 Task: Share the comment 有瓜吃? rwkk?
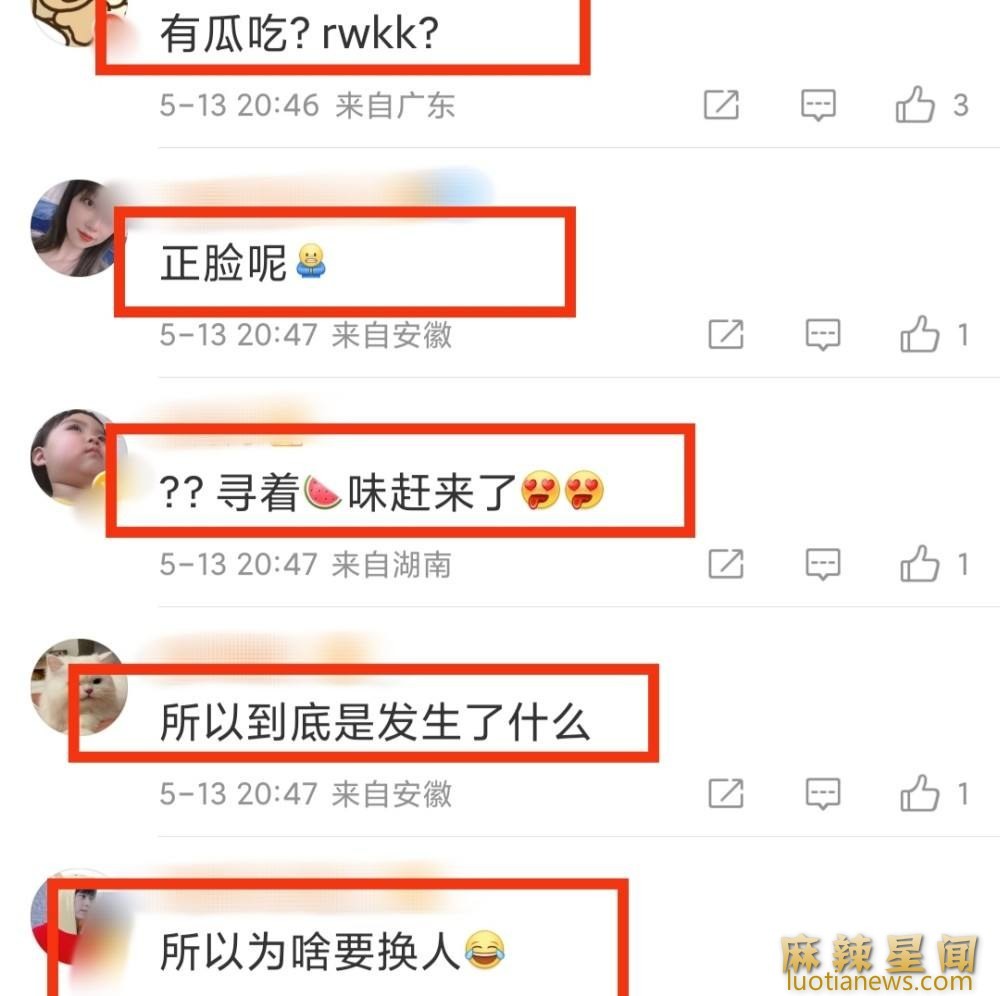[721, 105]
